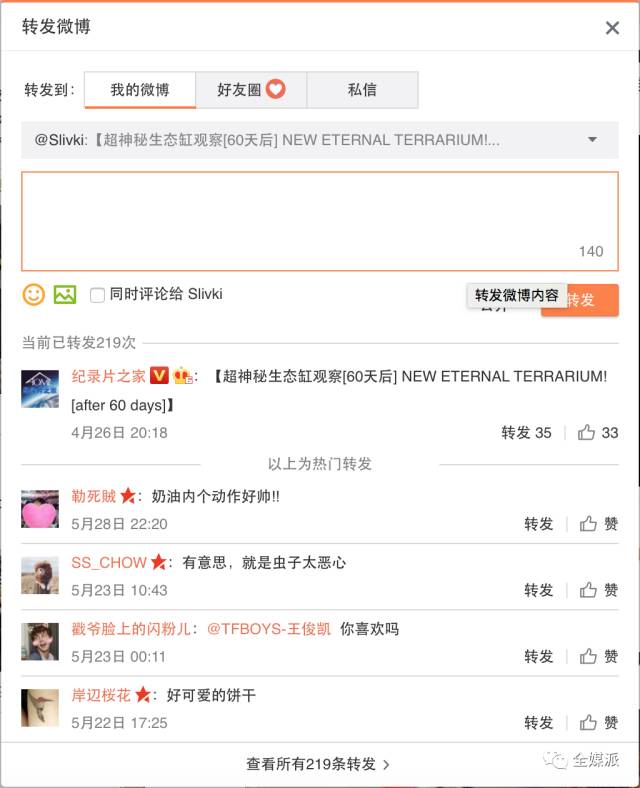Open 纪录片之家 profile
The height and width of the screenshot is (788, 640).
[x=108, y=376]
